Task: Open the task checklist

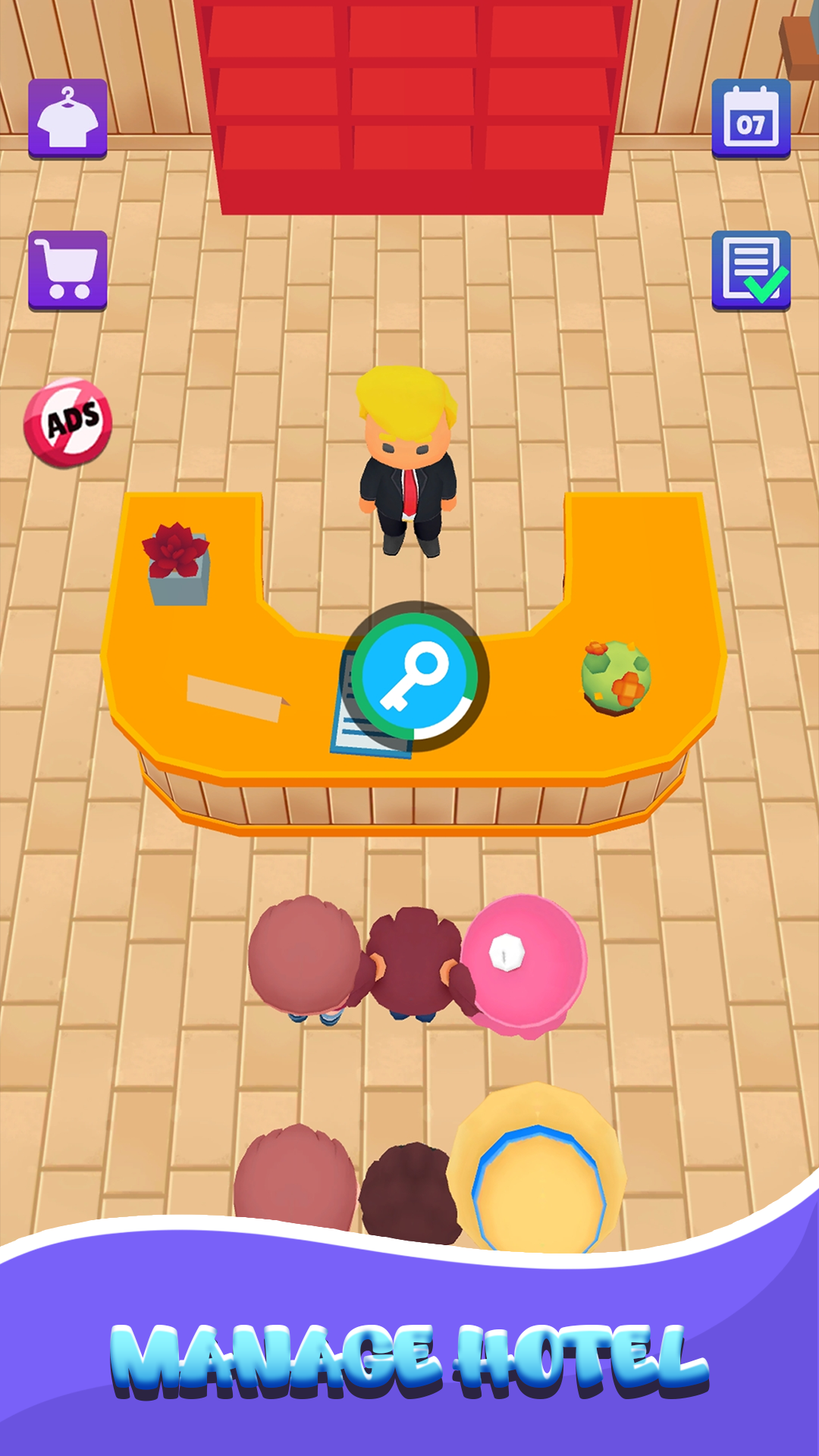Action: pos(751,270)
